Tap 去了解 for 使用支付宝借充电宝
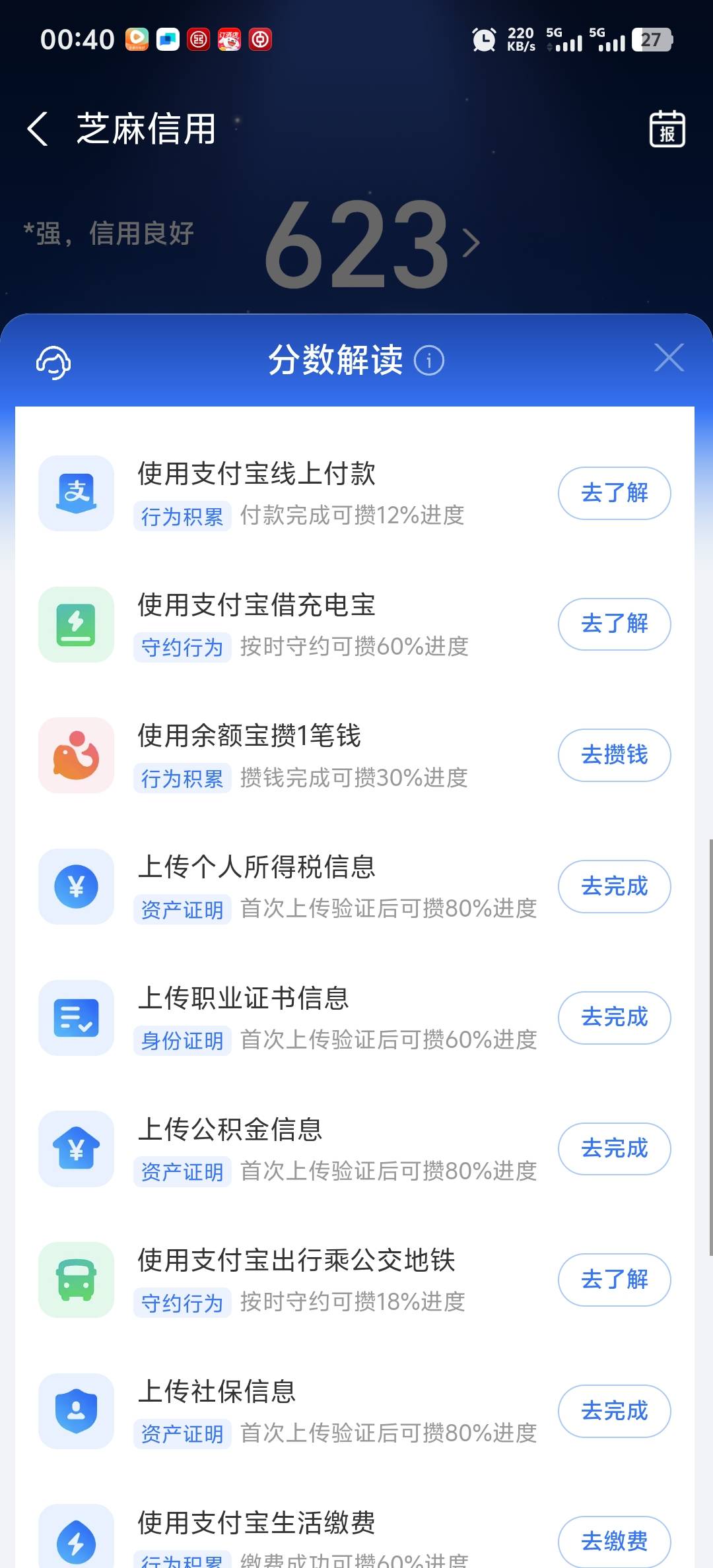713x1568 pixels. coord(615,624)
